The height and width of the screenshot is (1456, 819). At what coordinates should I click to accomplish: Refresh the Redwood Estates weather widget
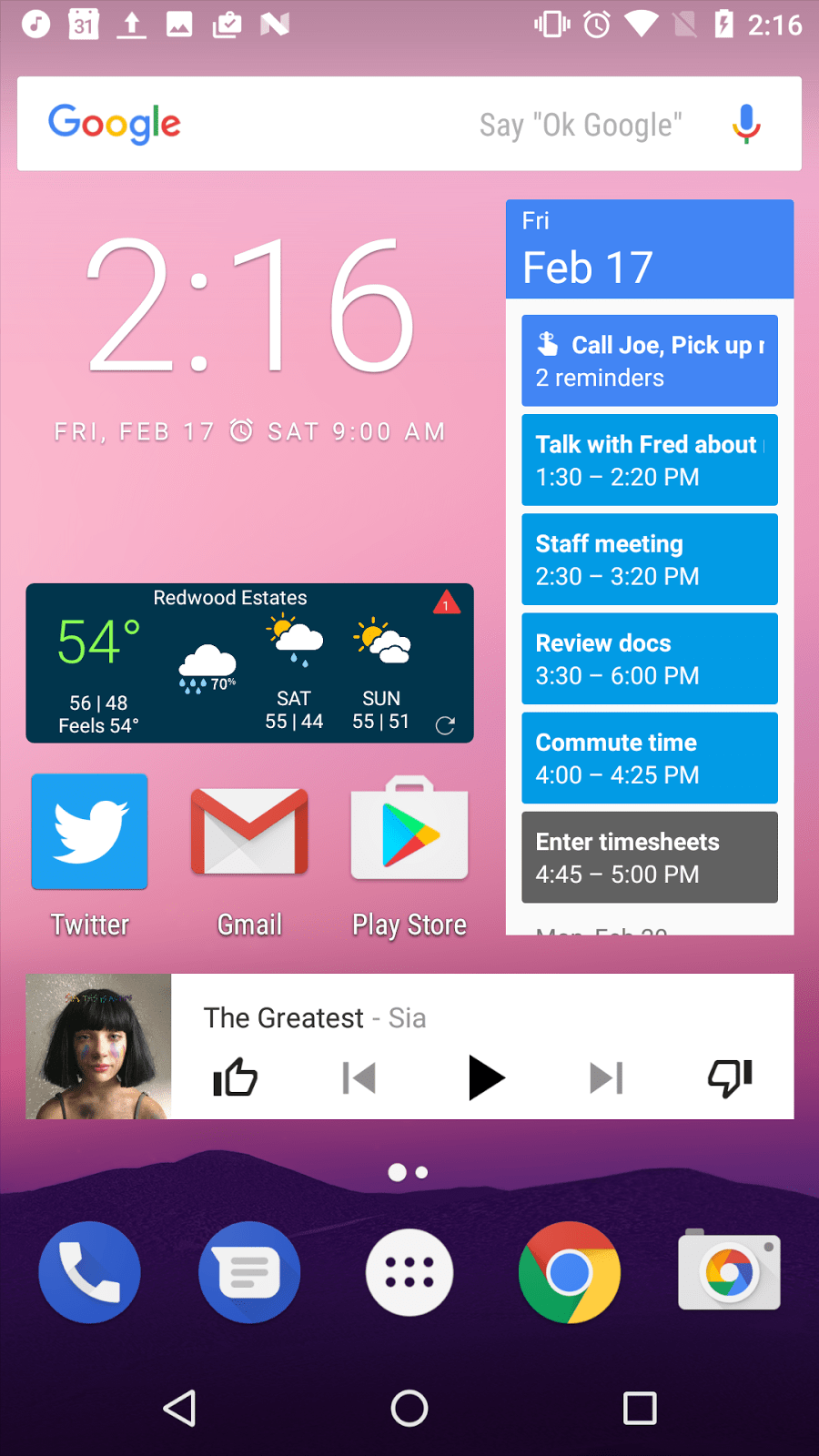pos(445,725)
